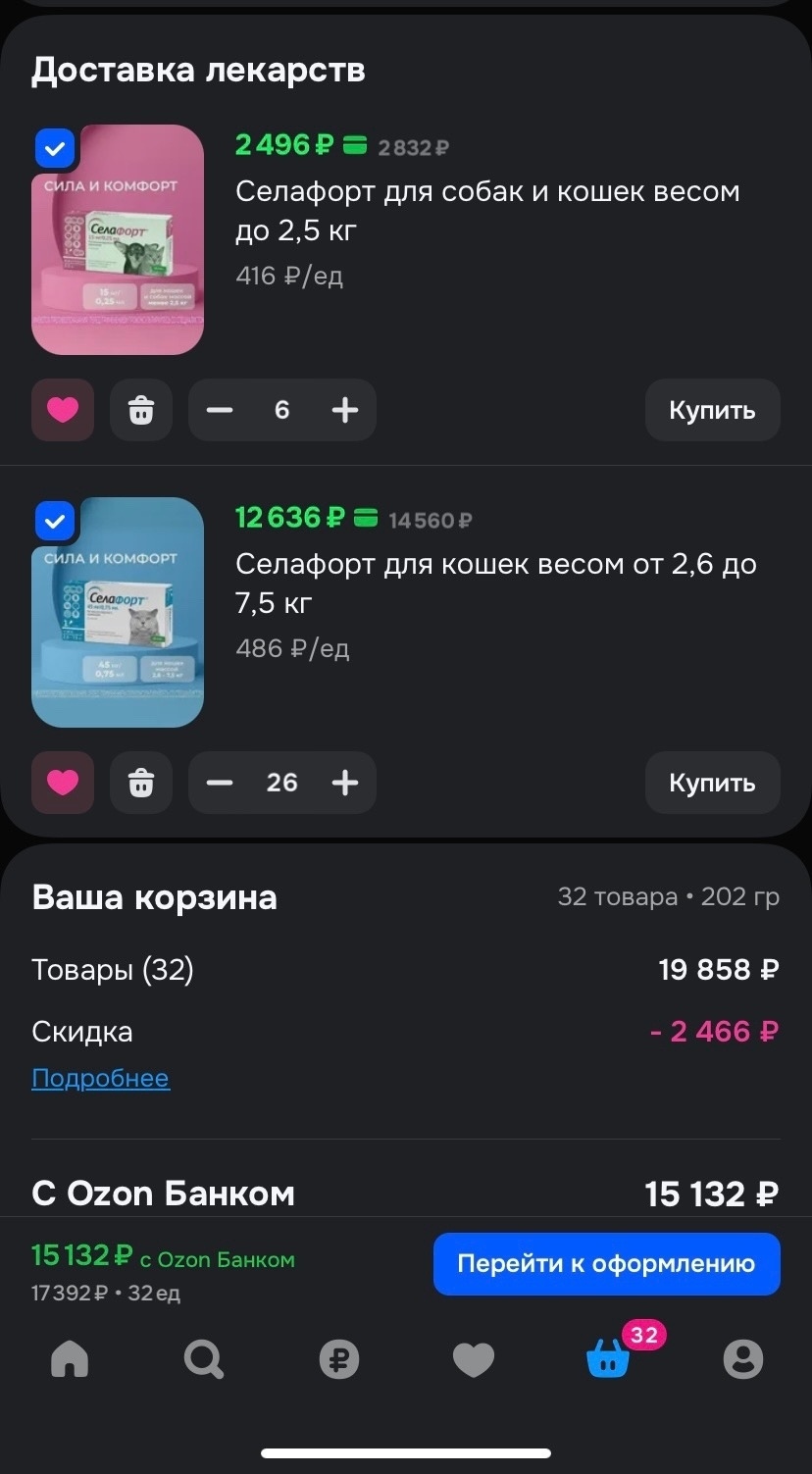Image resolution: width=812 pixels, height=1474 pixels.
Task: Remove Селафорт до 2,5 кг from favorites
Action: tap(63, 410)
